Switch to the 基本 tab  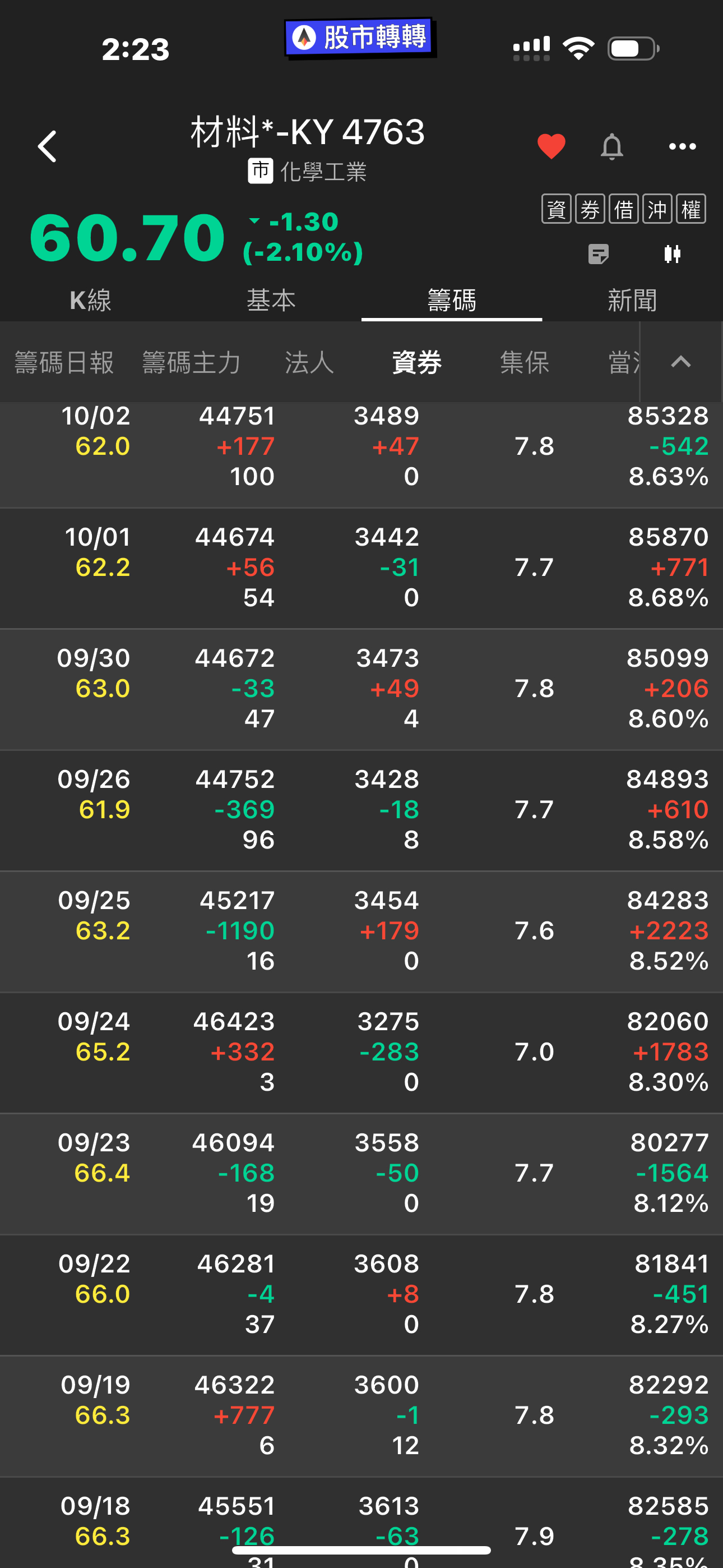click(271, 300)
